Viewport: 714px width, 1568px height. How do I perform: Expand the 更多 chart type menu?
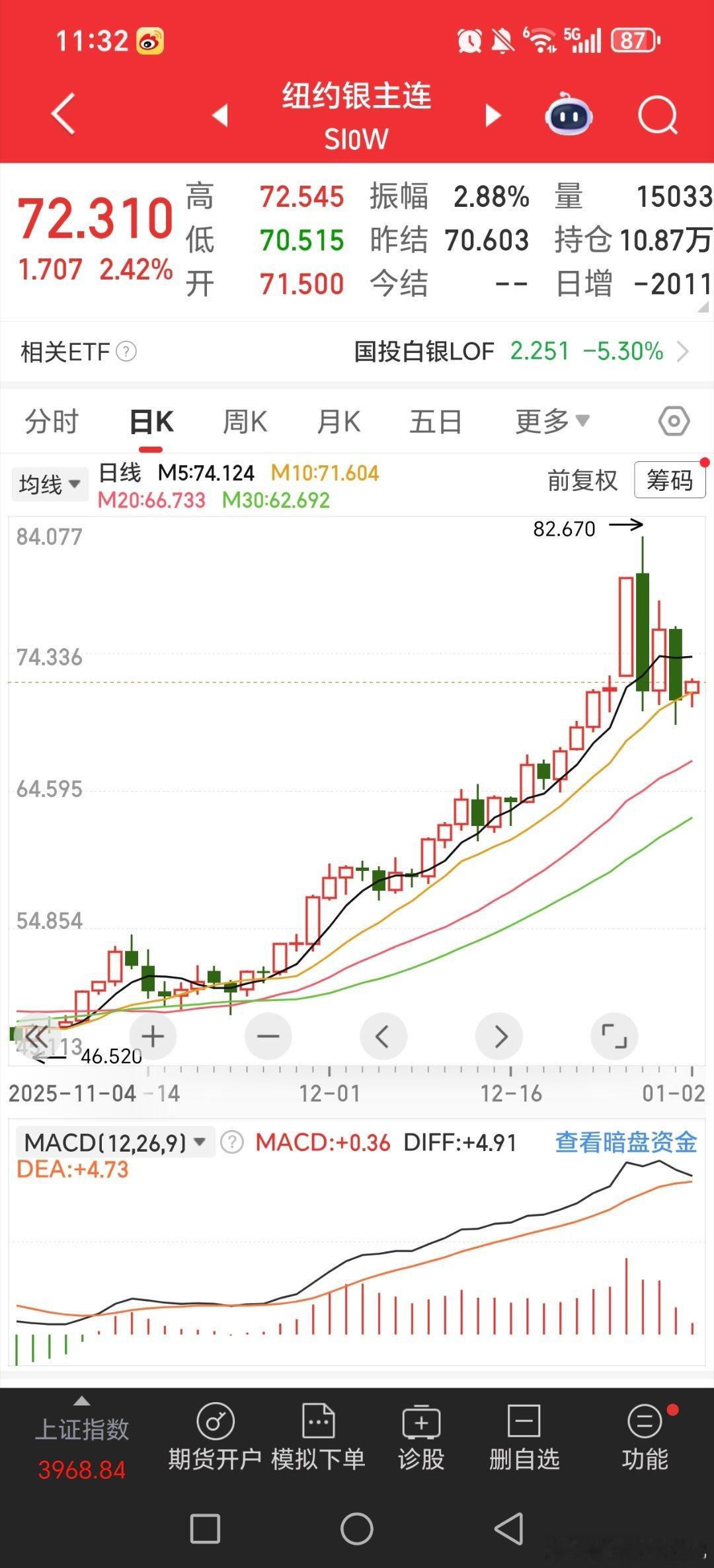[553, 421]
